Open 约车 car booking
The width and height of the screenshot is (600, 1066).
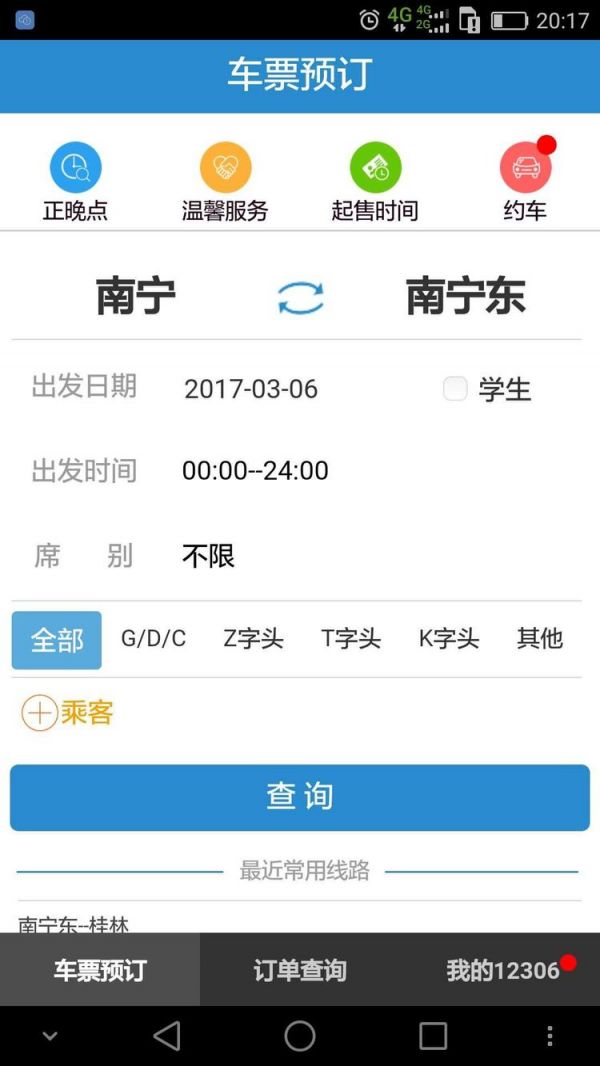tap(525, 180)
